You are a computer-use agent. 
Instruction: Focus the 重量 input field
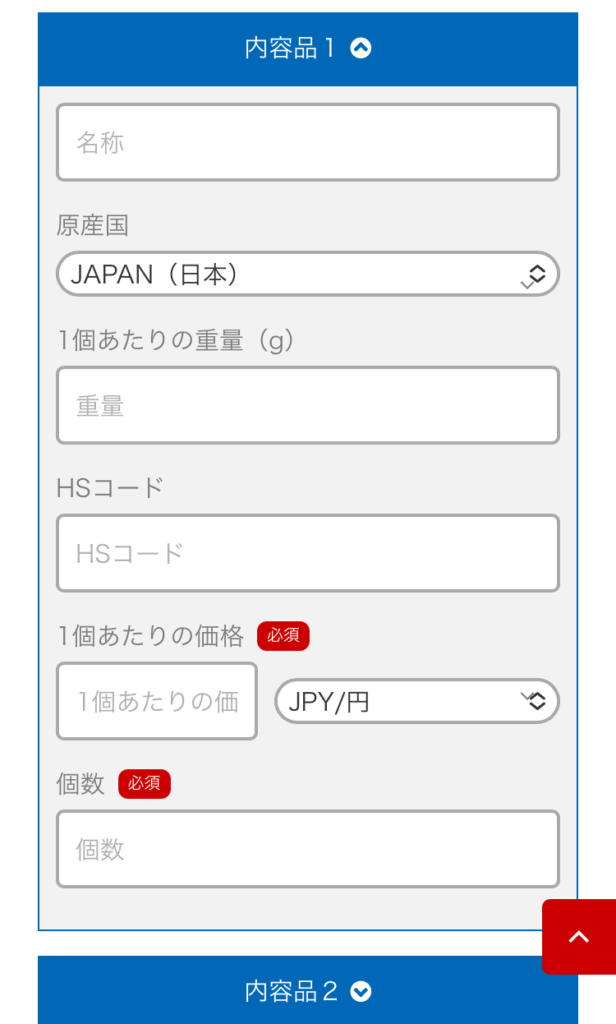tap(308, 406)
